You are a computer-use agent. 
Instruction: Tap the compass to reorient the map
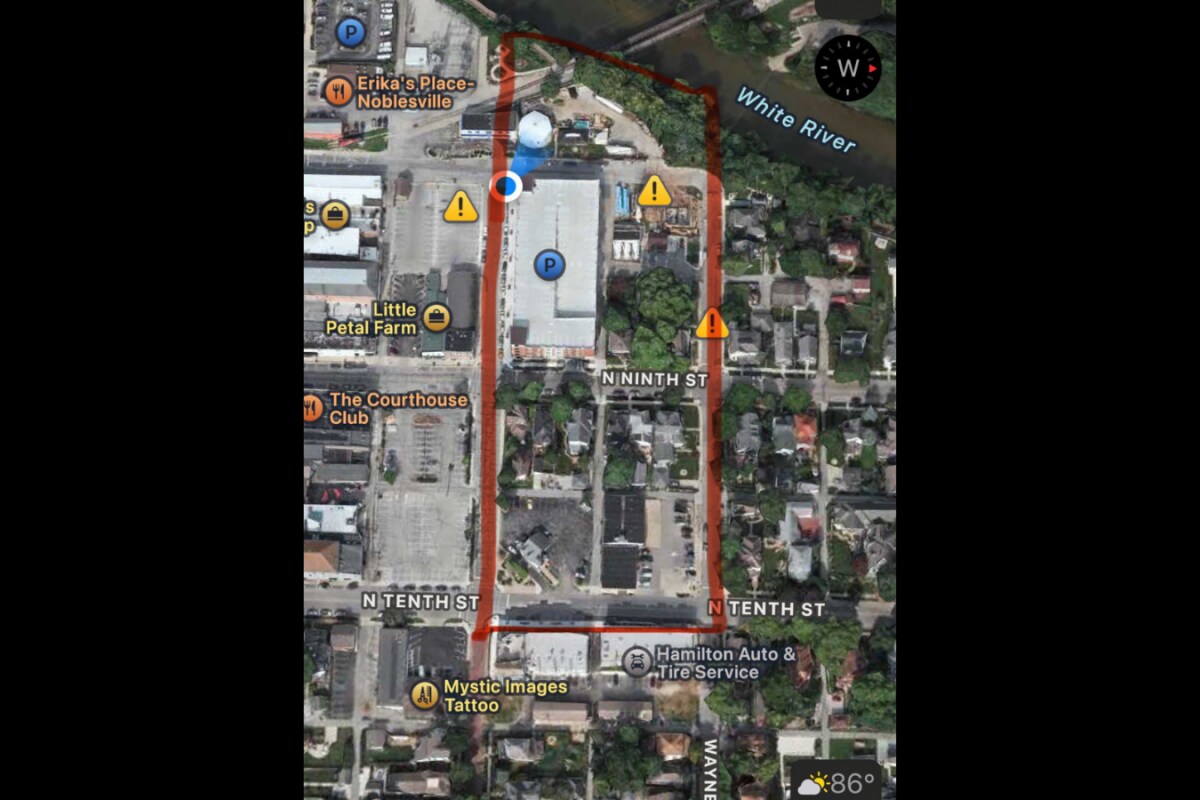(848, 68)
